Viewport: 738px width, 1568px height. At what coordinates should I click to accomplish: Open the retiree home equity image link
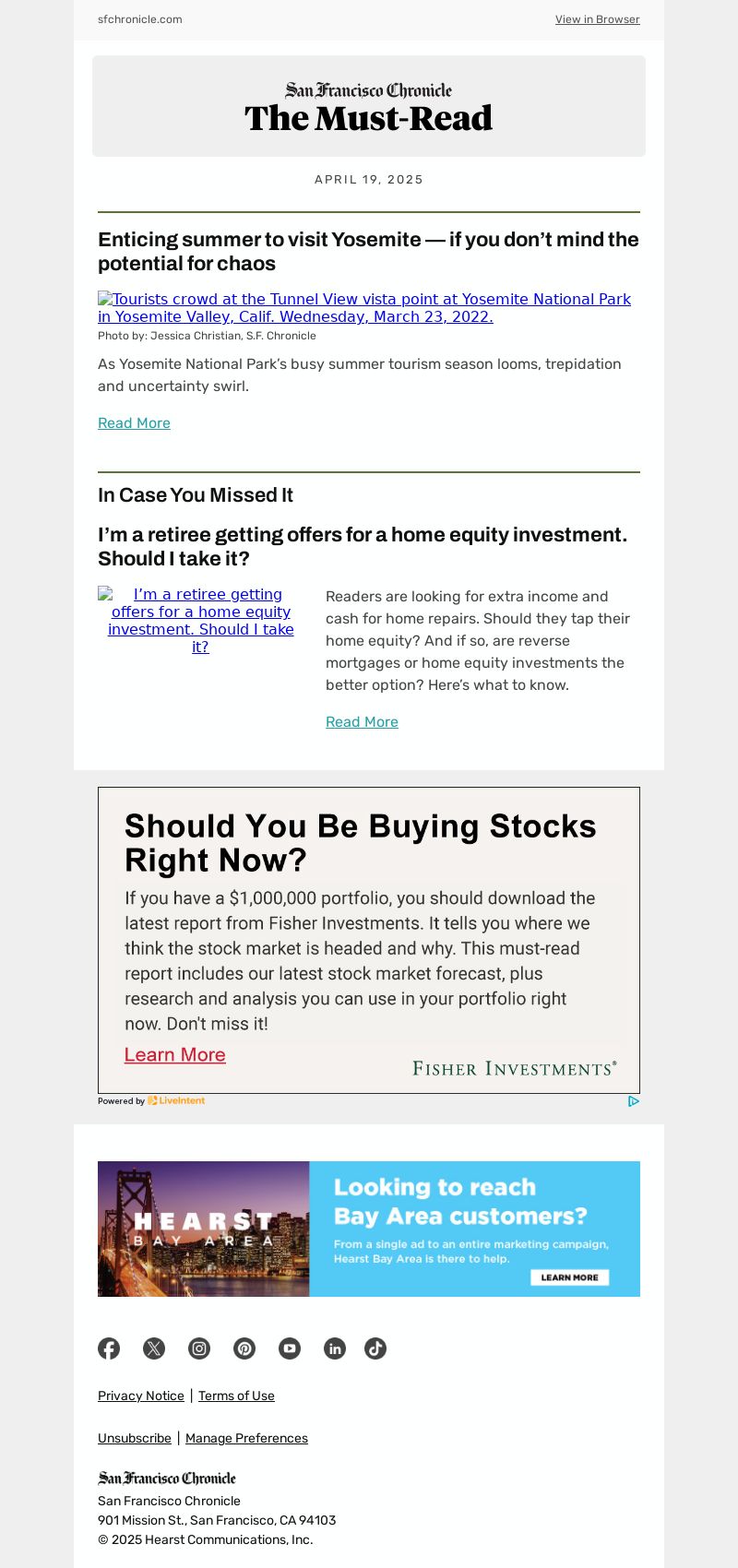(200, 621)
